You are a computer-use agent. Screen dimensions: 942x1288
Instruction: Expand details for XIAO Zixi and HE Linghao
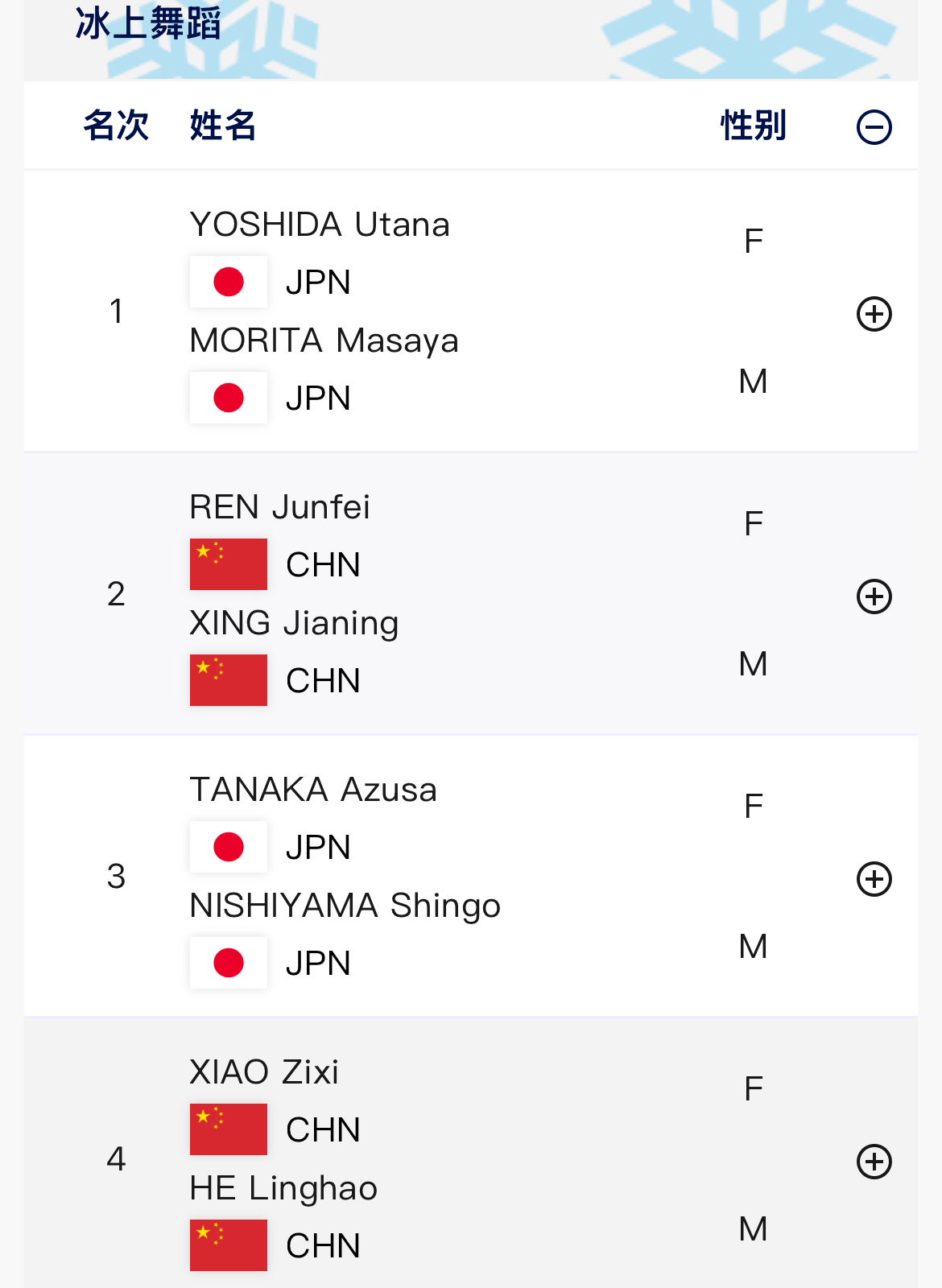coord(874,1162)
